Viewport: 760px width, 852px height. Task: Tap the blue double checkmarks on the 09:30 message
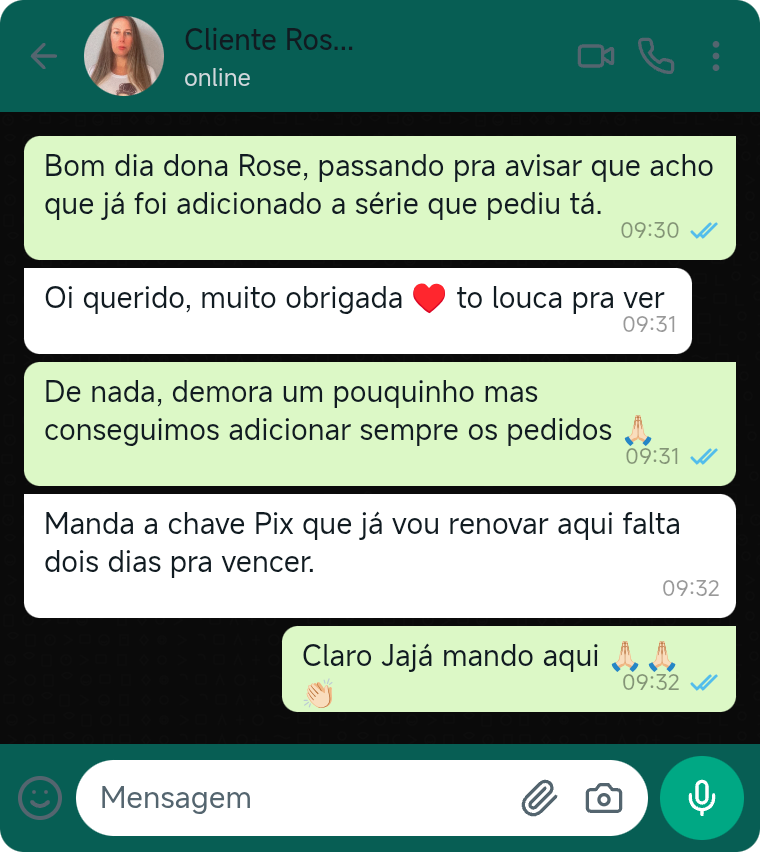(704, 229)
